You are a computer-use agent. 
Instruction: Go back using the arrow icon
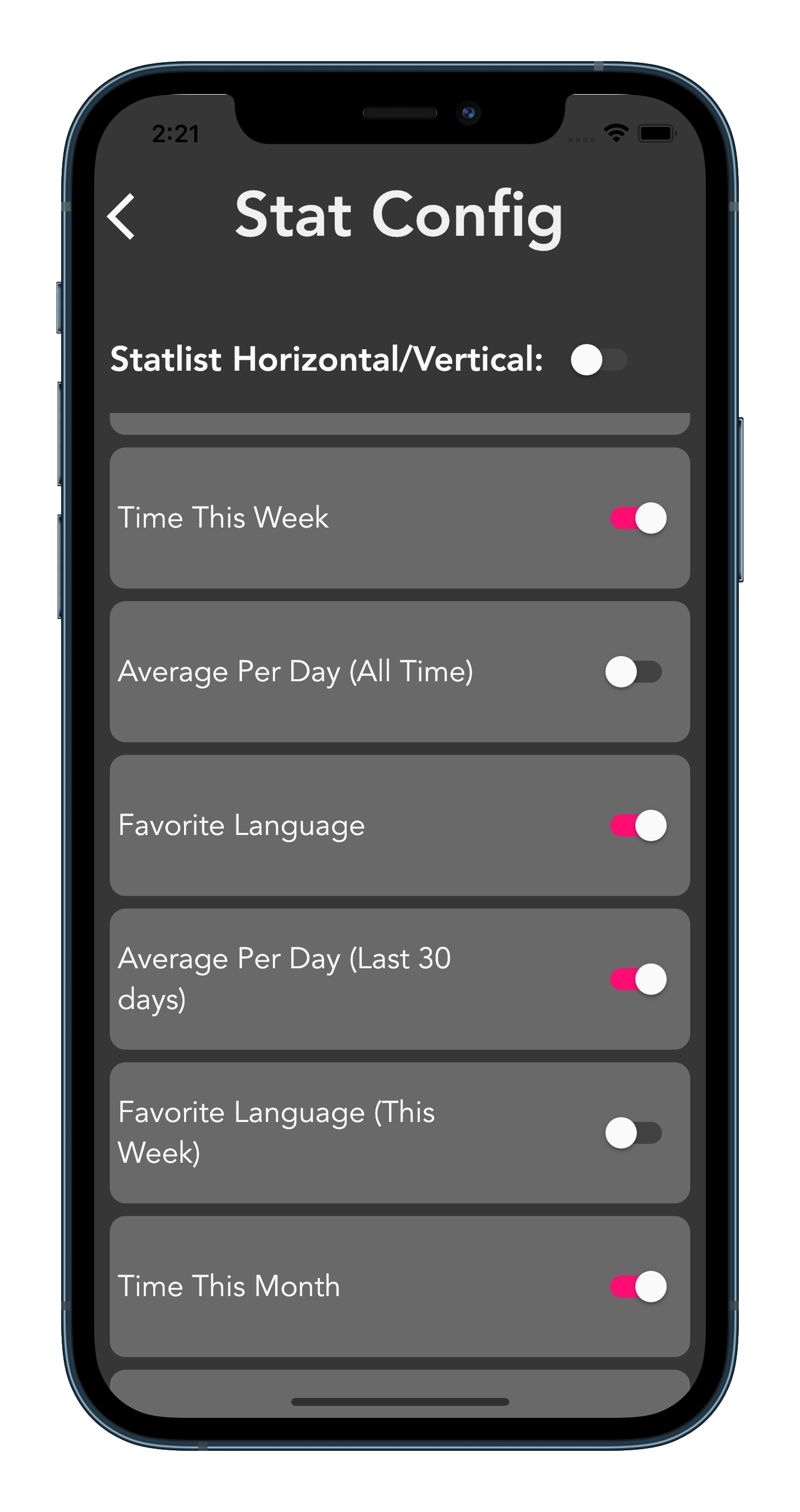(x=121, y=216)
